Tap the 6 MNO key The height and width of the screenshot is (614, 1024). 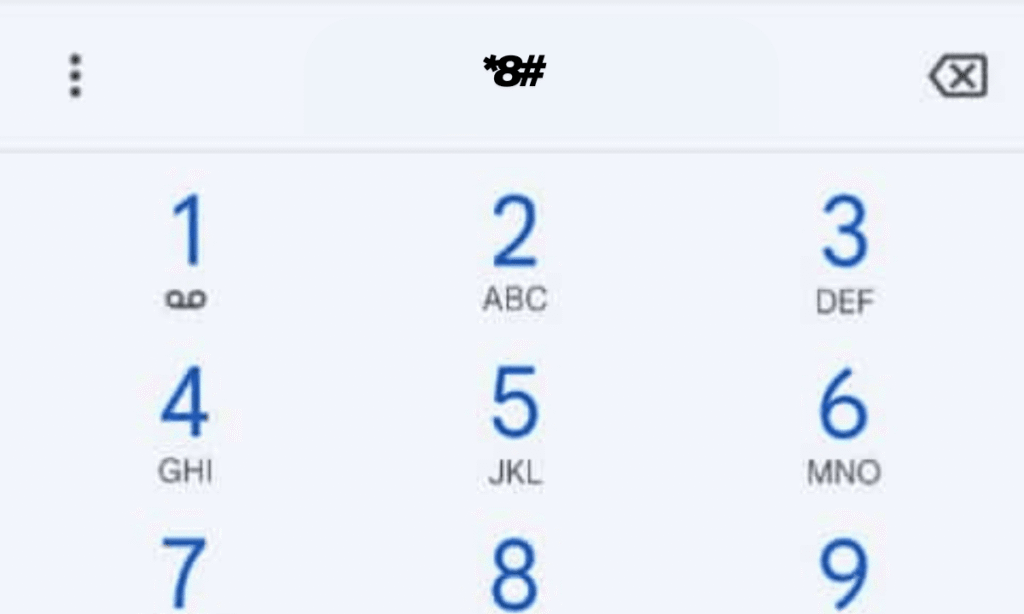coord(845,422)
